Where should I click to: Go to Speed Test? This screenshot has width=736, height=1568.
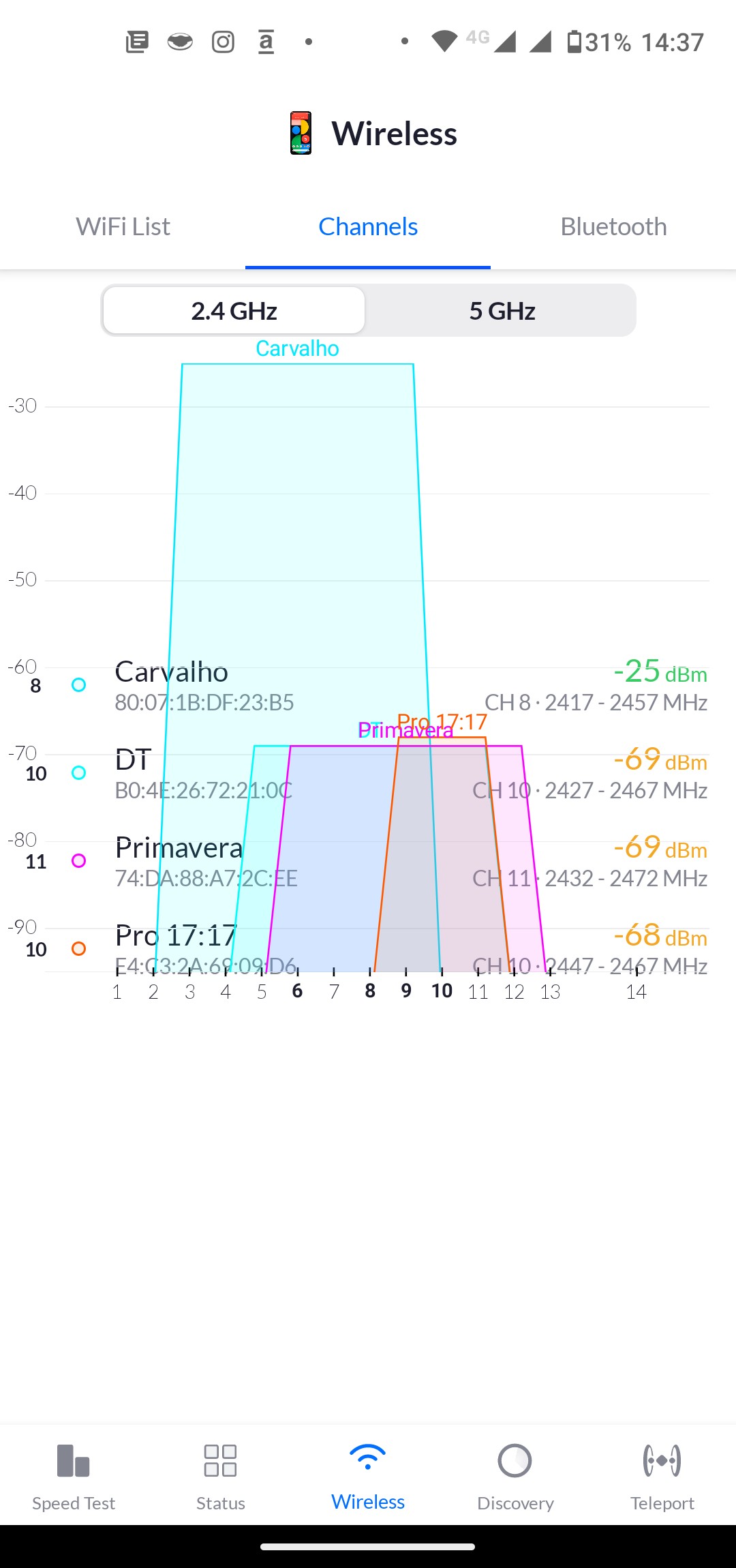tap(74, 1475)
